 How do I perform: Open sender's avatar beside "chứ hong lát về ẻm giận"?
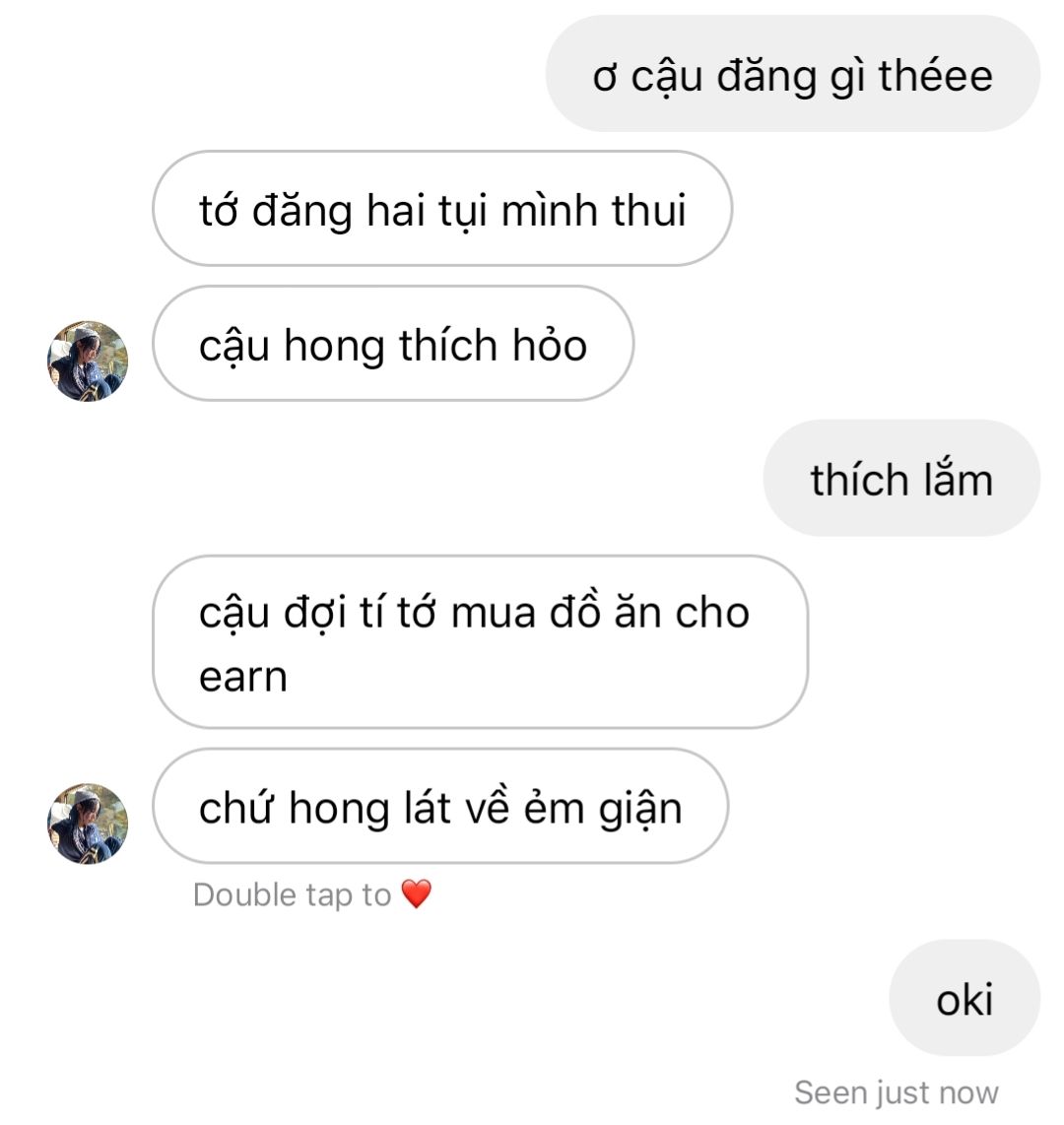tap(88, 824)
